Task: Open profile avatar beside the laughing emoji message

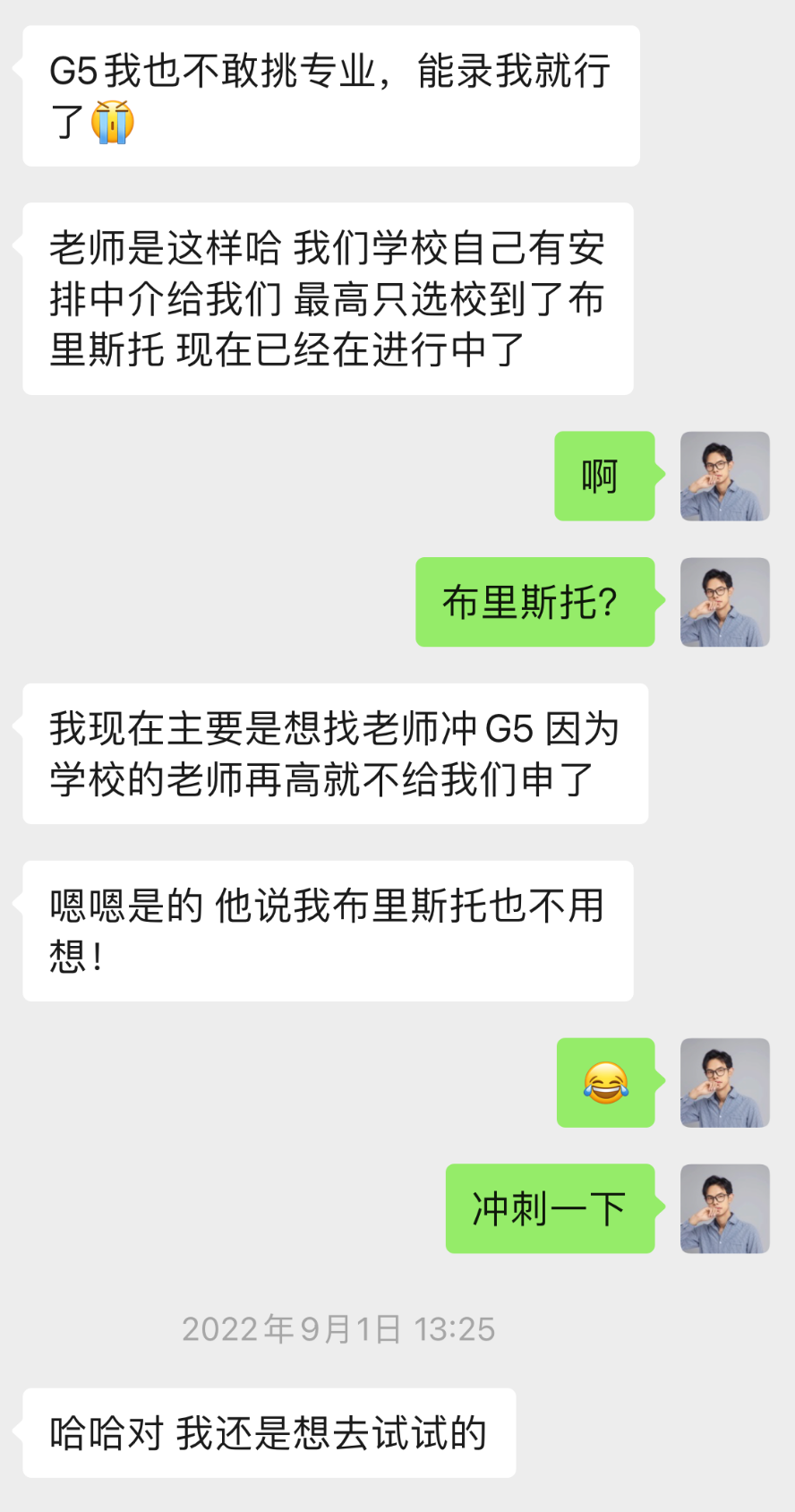Action: [724, 1082]
